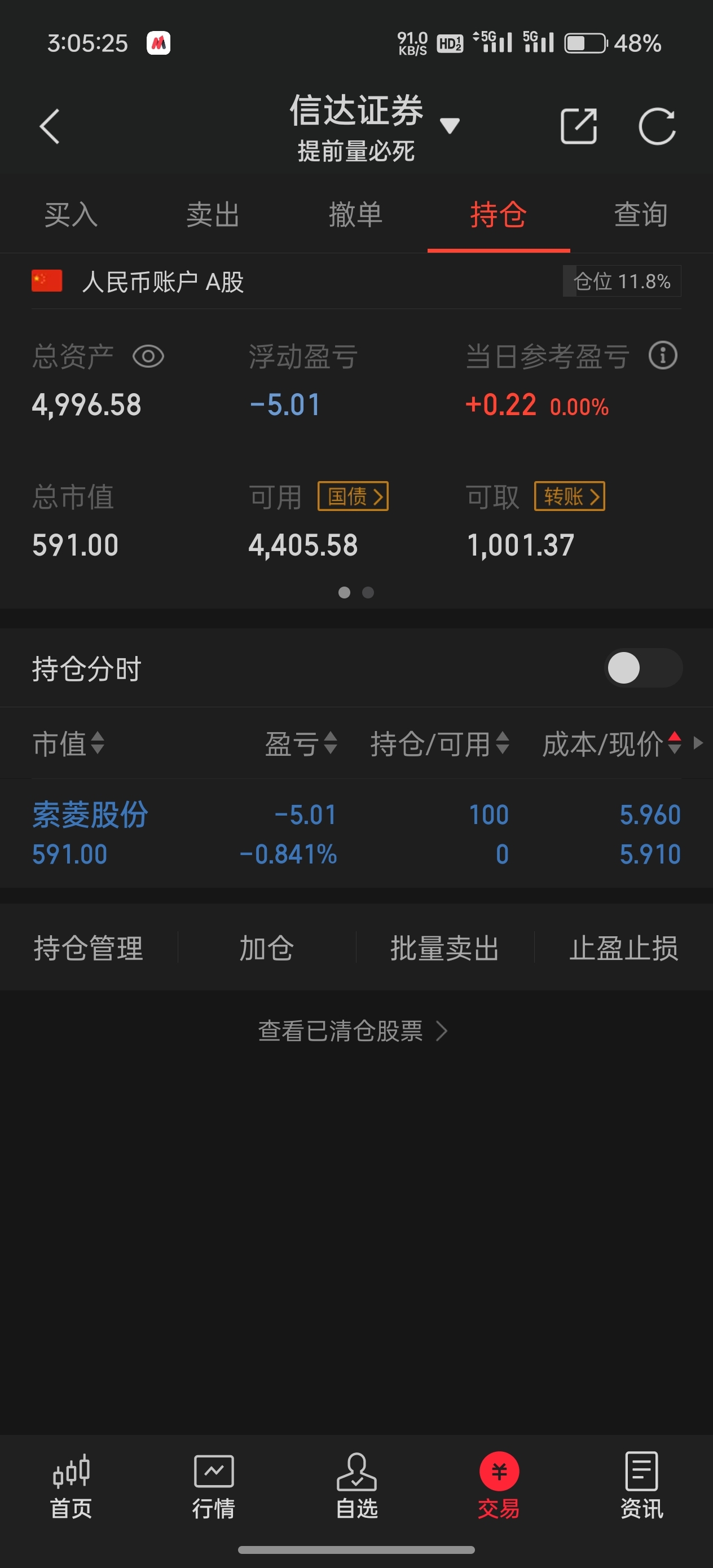Show info about 当日参考盈亏

(x=662, y=355)
